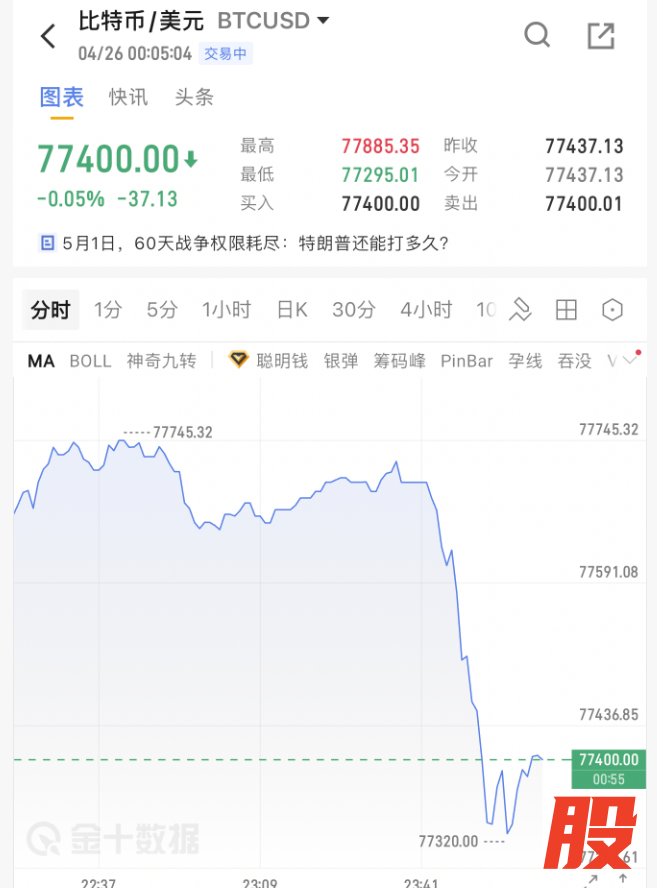Open chart settings hexagon icon
The height and width of the screenshot is (888, 657).
[x=612, y=310]
